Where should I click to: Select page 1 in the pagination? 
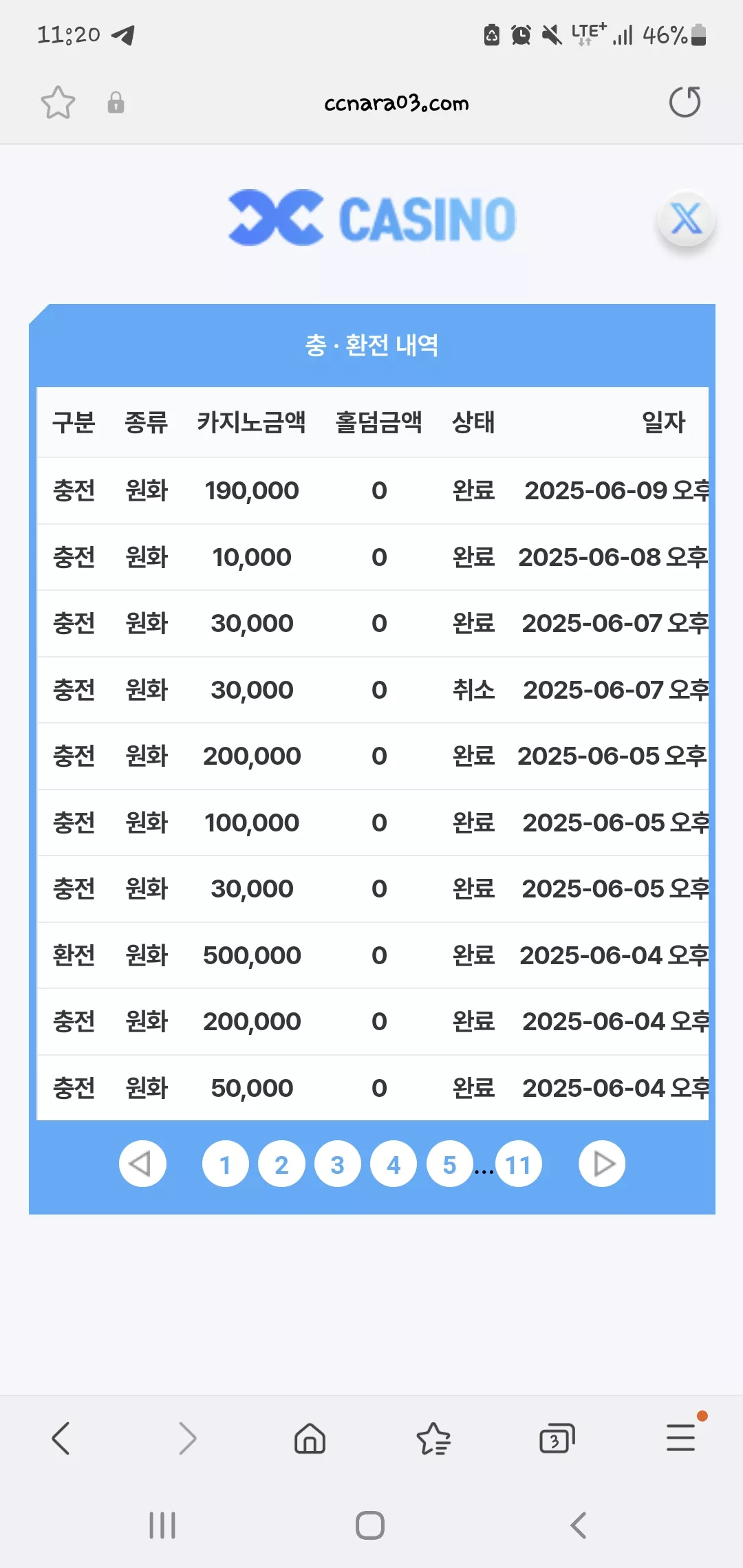click(x=225, y=1164)
